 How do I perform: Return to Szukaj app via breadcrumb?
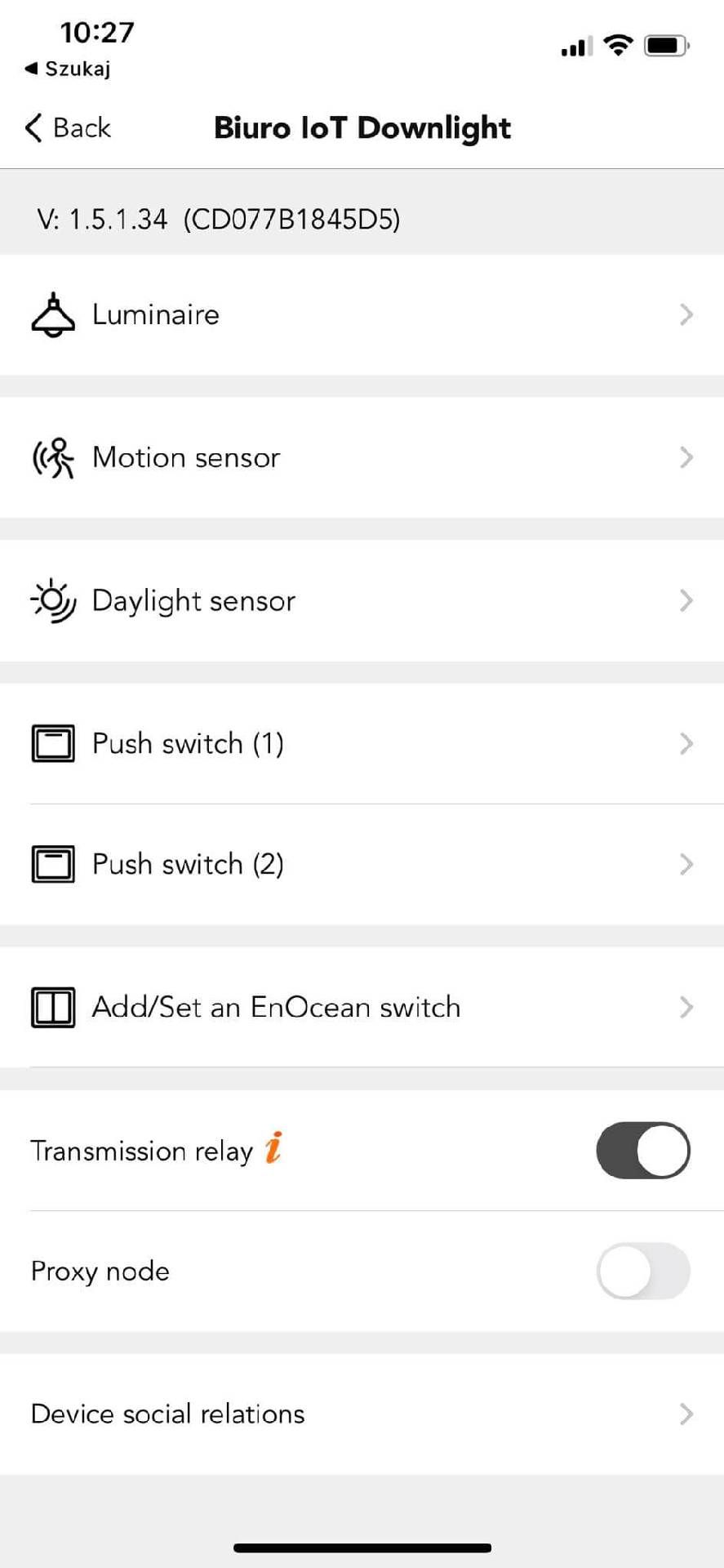tap(68, 69)
